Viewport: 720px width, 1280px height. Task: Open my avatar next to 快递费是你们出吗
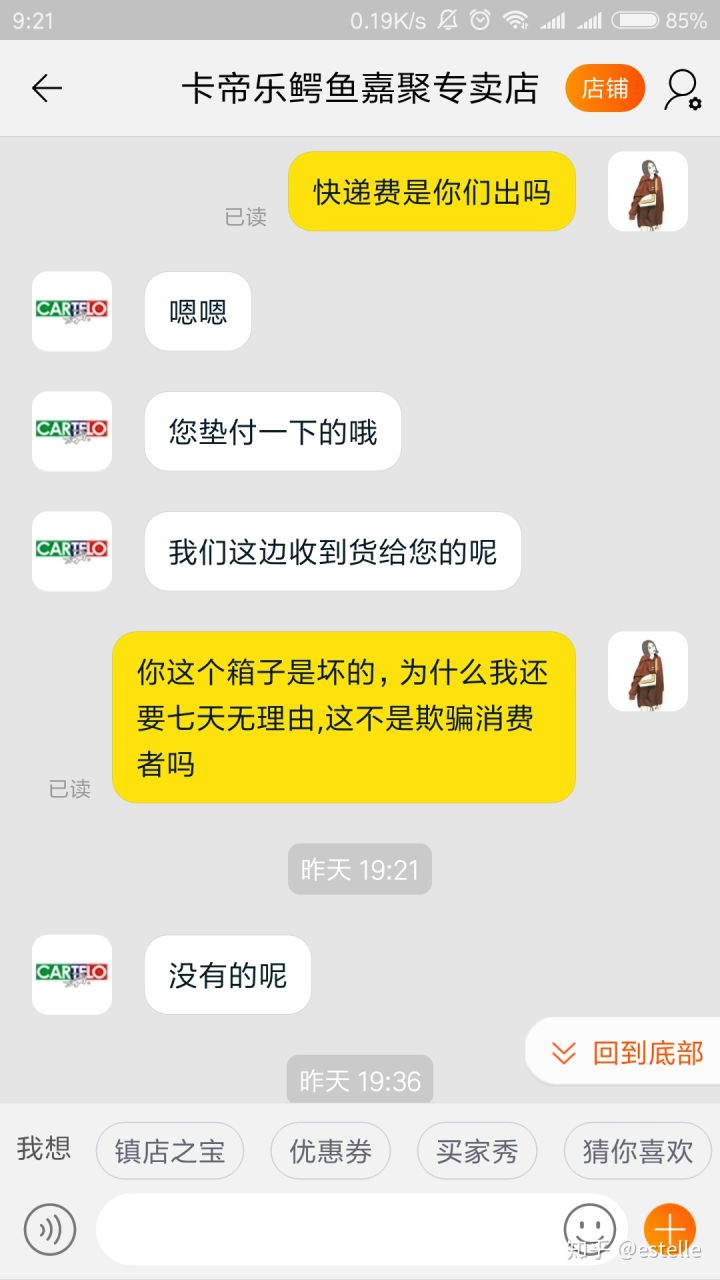point(648,191)
